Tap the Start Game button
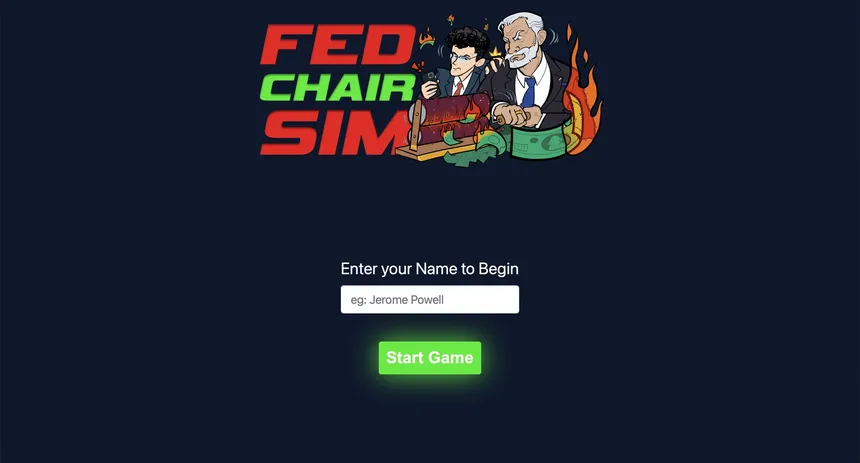This screenshot has width=860, height=463. pos(429,358)
